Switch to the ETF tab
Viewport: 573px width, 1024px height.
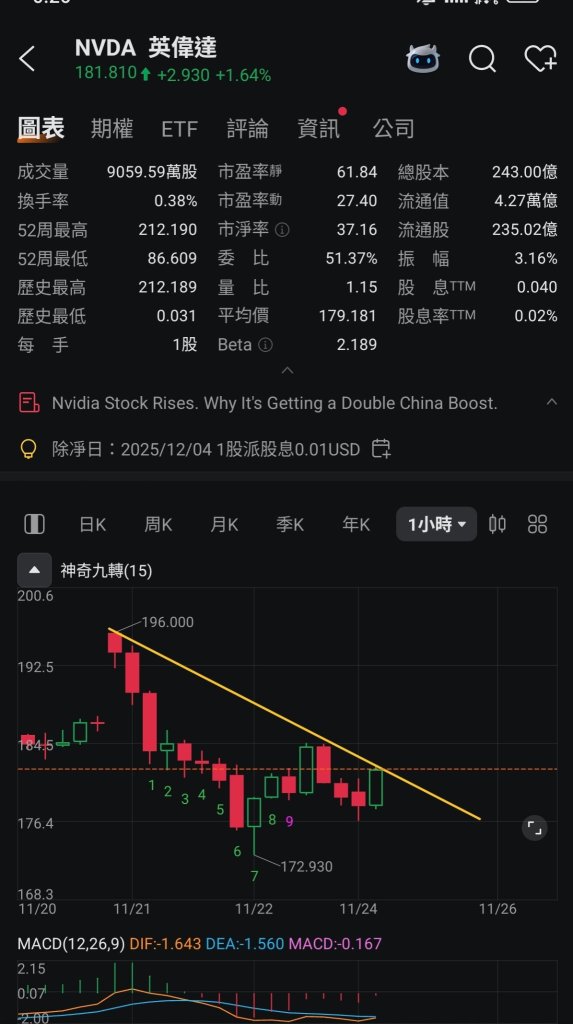pos(179,129)
